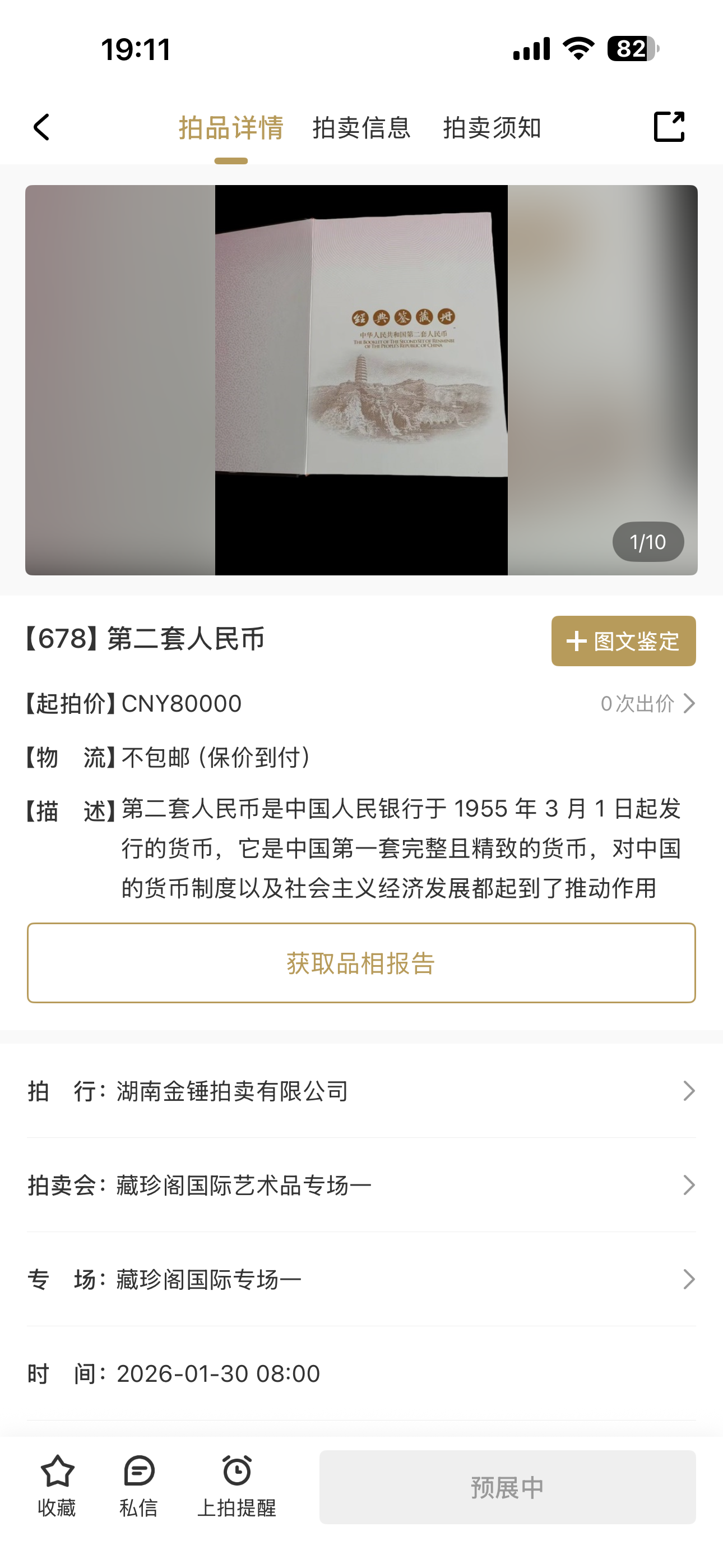The height and width of the screenshot is (1568, 723).
Task: Open the 藏珍阁国际艺术品专场一 auction
Action: (x=361, y=1185)
